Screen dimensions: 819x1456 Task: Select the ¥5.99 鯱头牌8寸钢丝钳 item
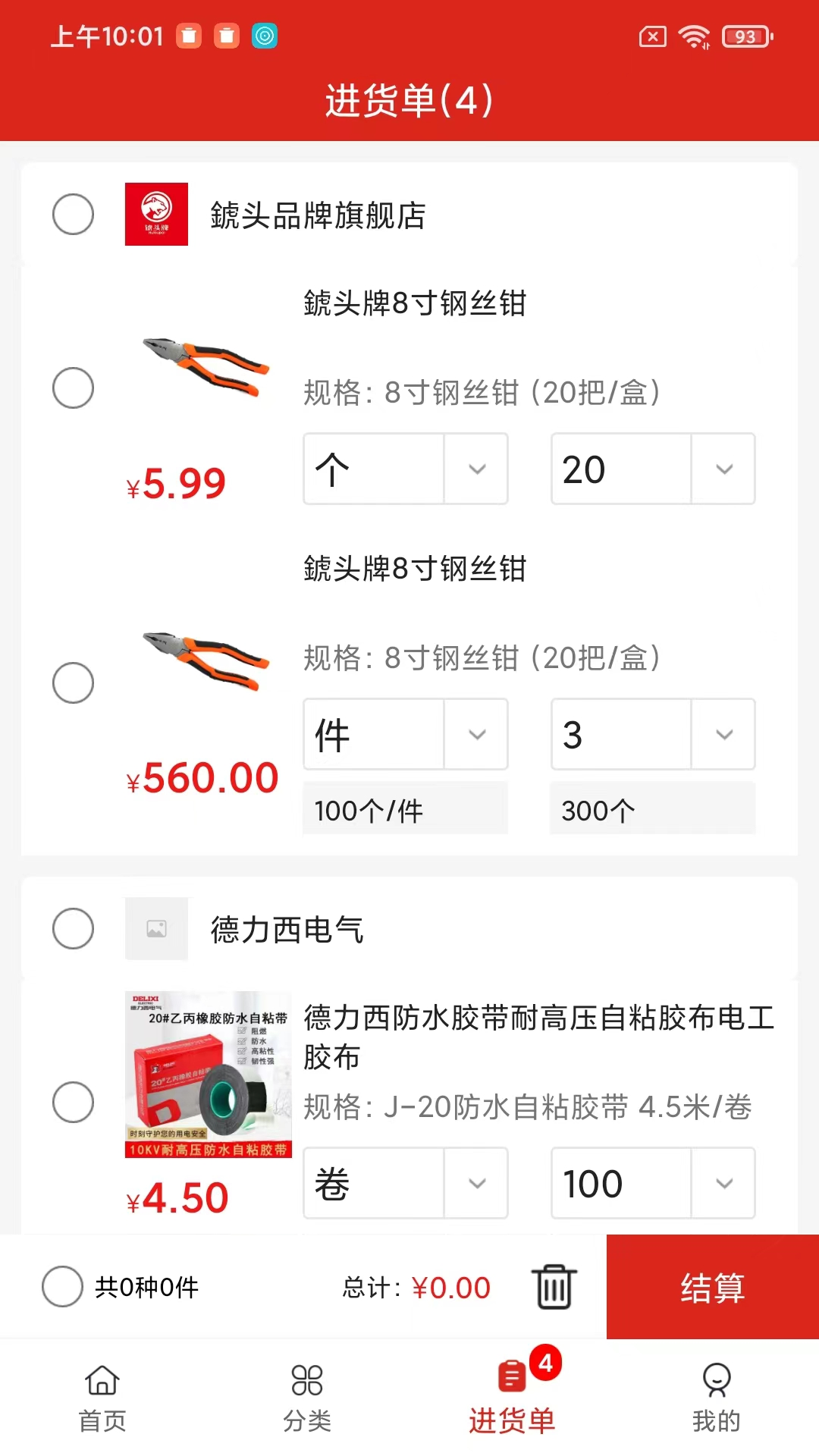(x=73, y=388)
